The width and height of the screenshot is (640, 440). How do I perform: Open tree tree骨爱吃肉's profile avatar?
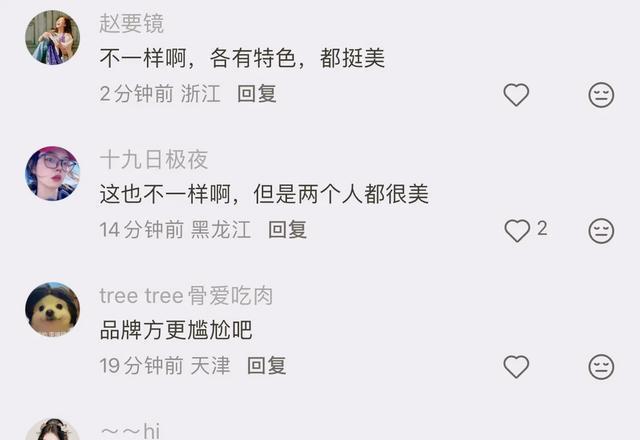click(x=52, y=310)
